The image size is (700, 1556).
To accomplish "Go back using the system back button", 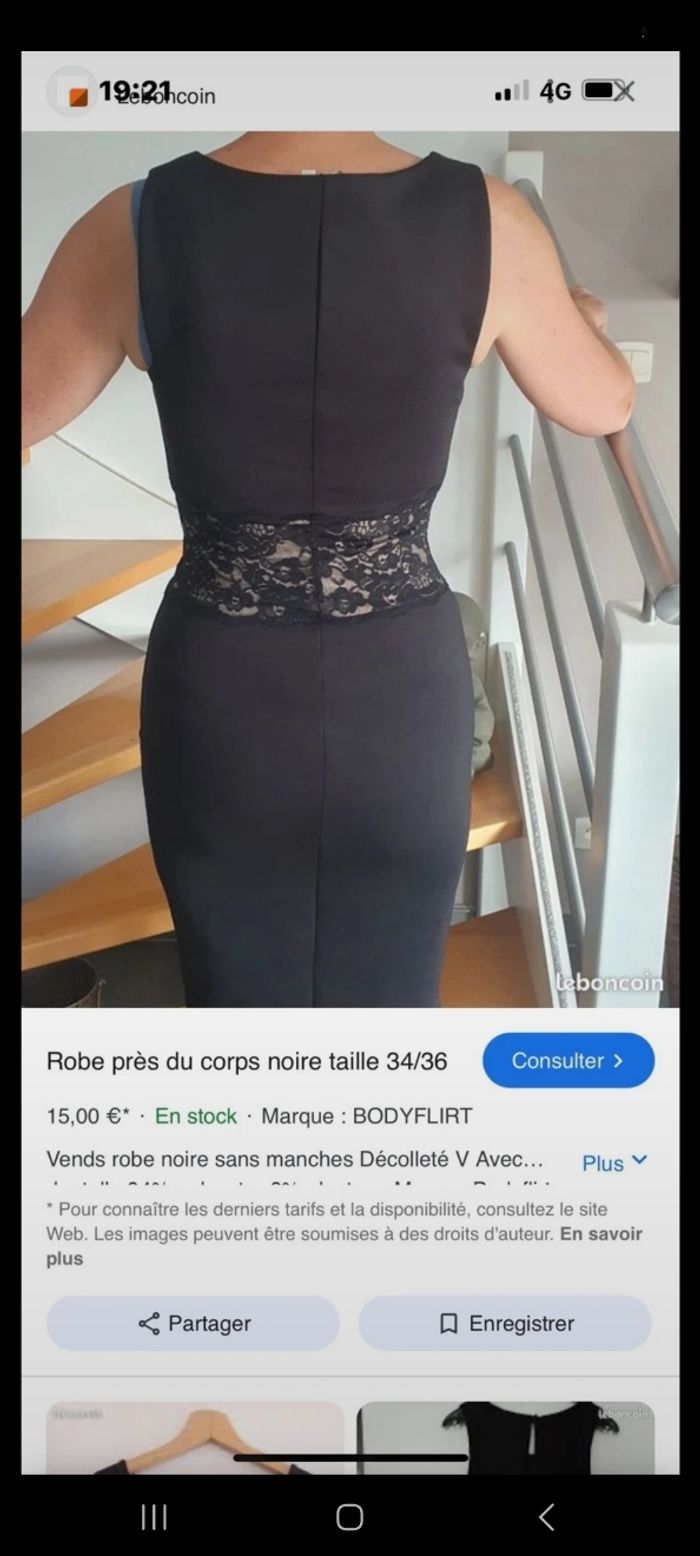I will coord(546,1517).
